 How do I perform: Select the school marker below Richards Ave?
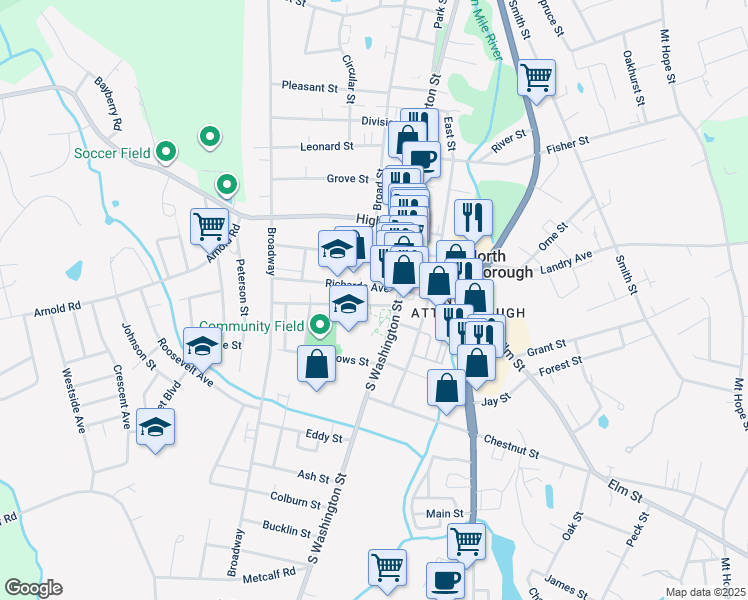click(348, 306)
